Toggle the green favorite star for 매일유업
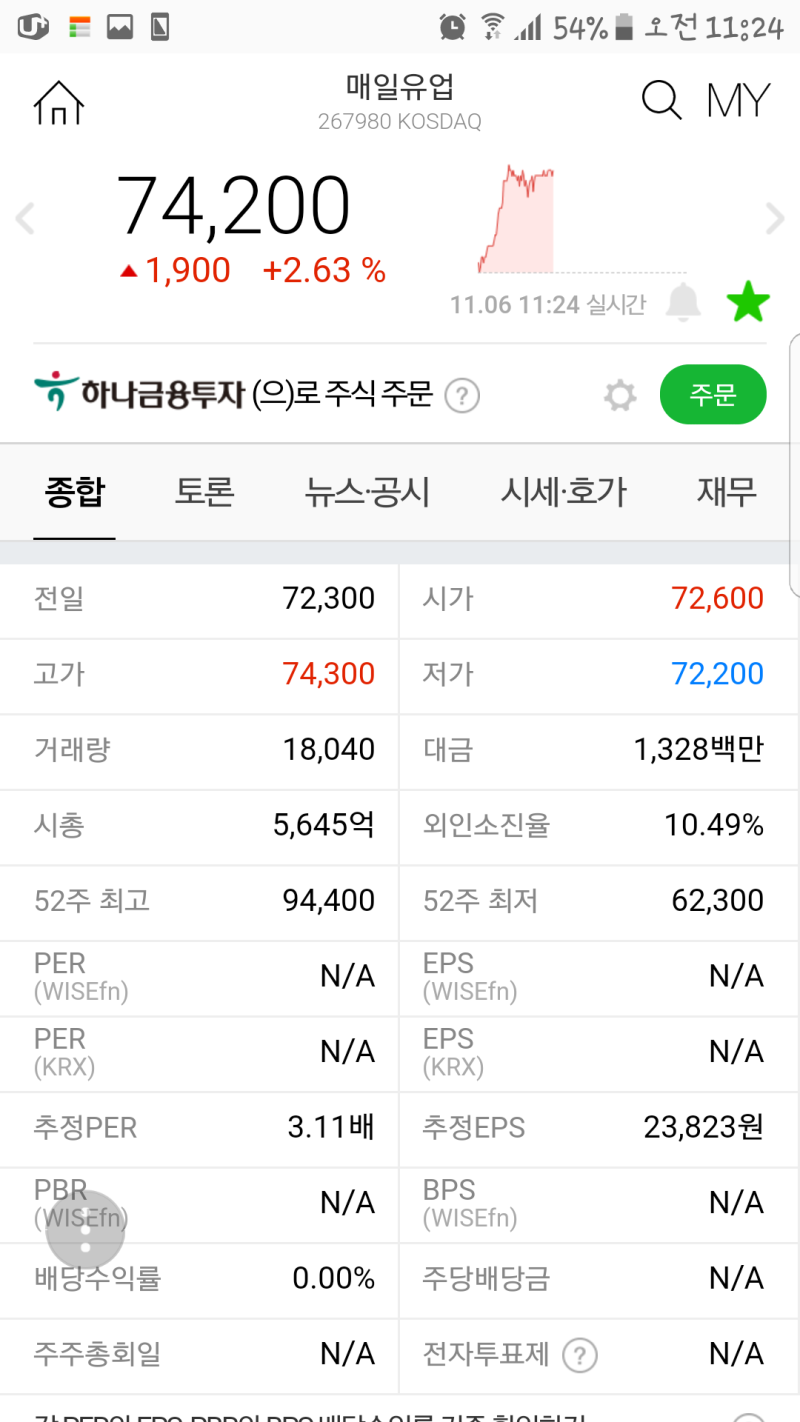Viewport: 800px width, 1422px height. tap(748, 301)
